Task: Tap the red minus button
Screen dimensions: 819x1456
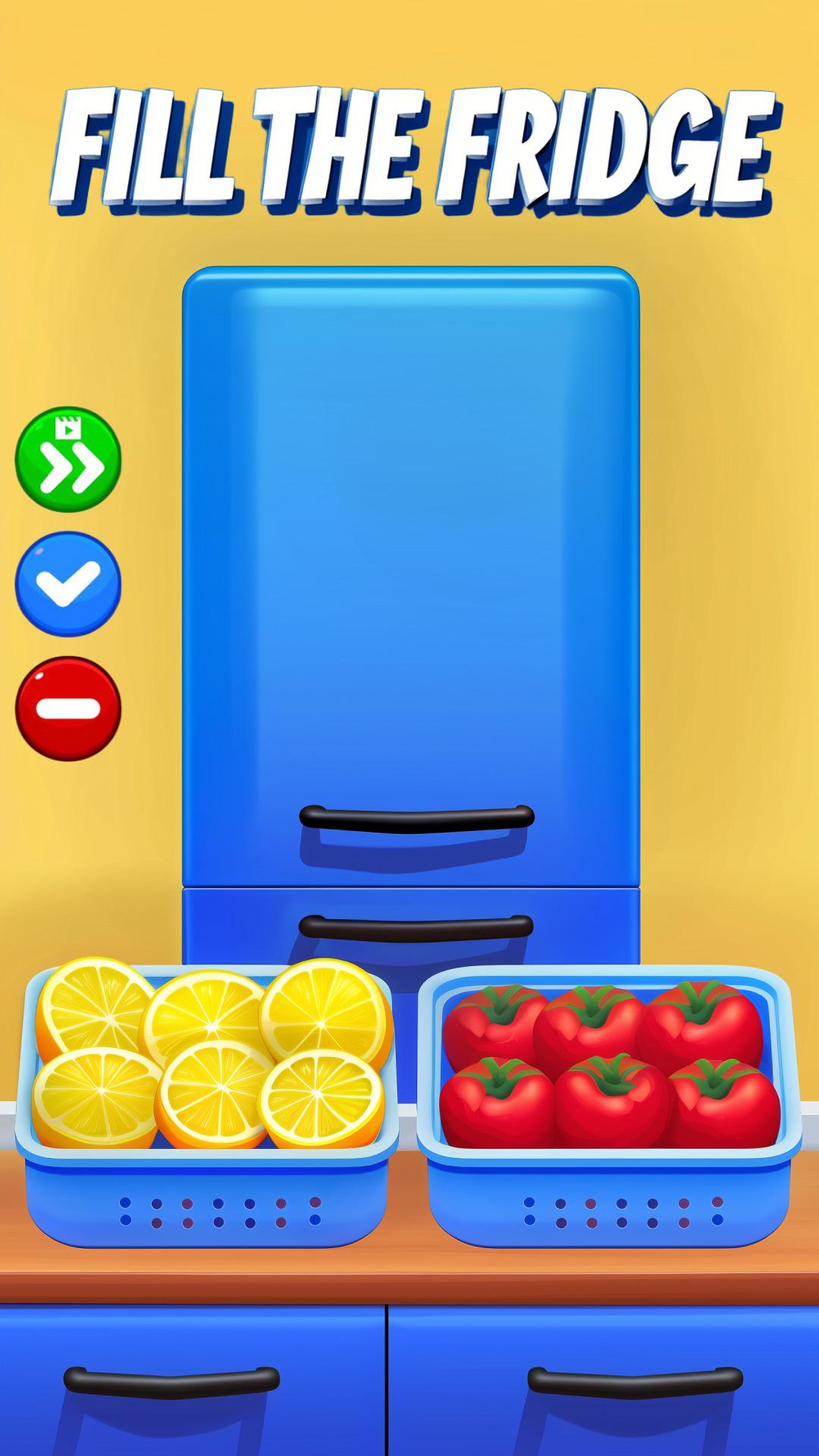Action: click(68, 708)
